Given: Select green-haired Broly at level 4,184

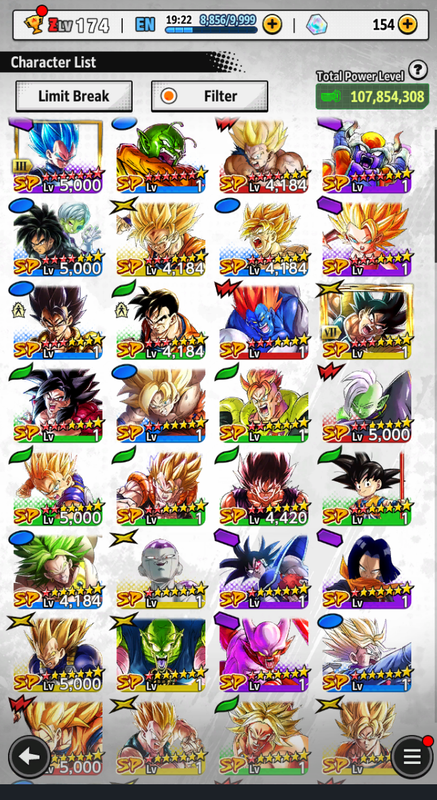Looking at the screenshot, I should 58,571.
